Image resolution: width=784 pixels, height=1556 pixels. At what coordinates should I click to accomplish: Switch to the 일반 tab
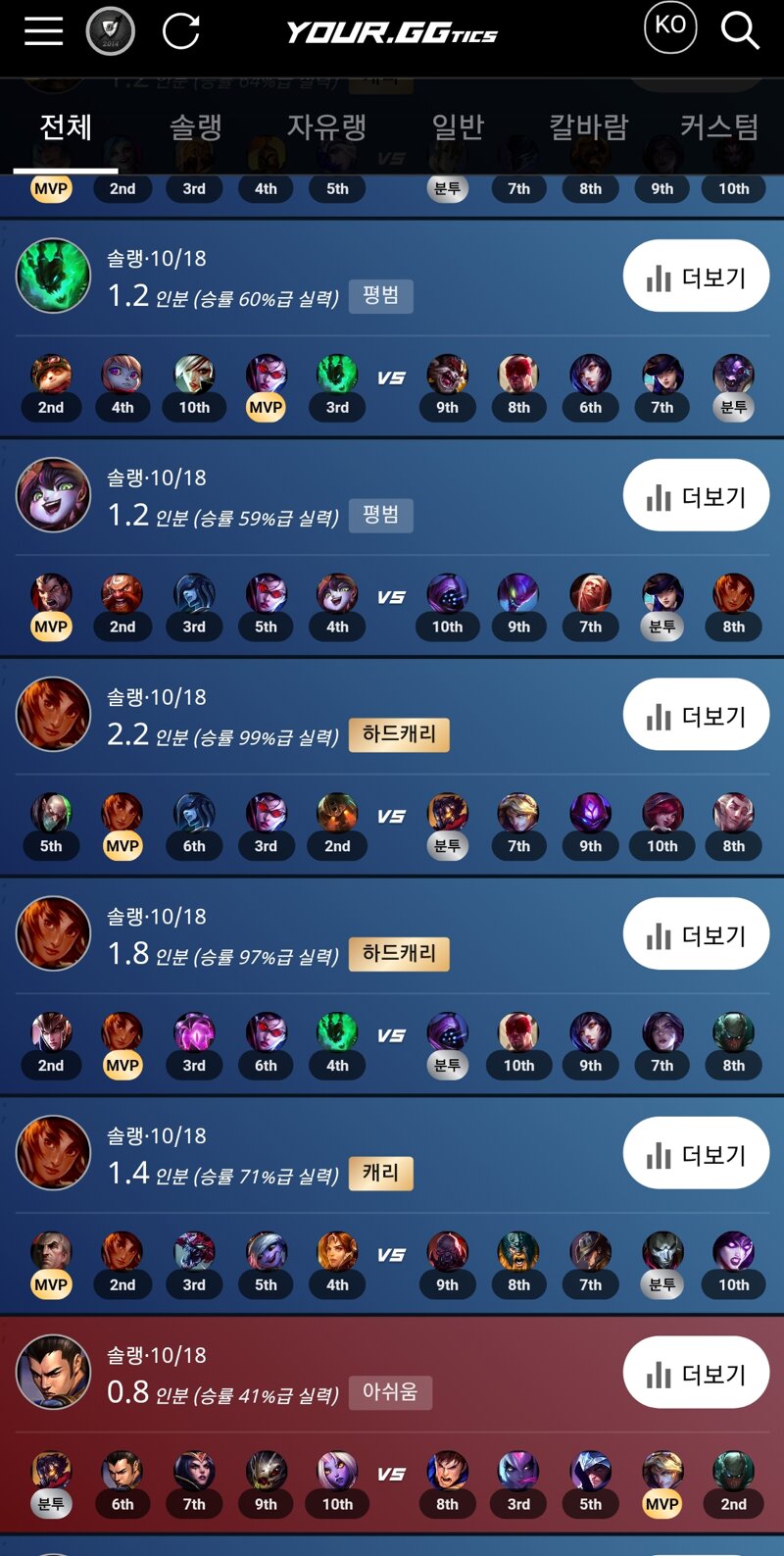point(458,127)
